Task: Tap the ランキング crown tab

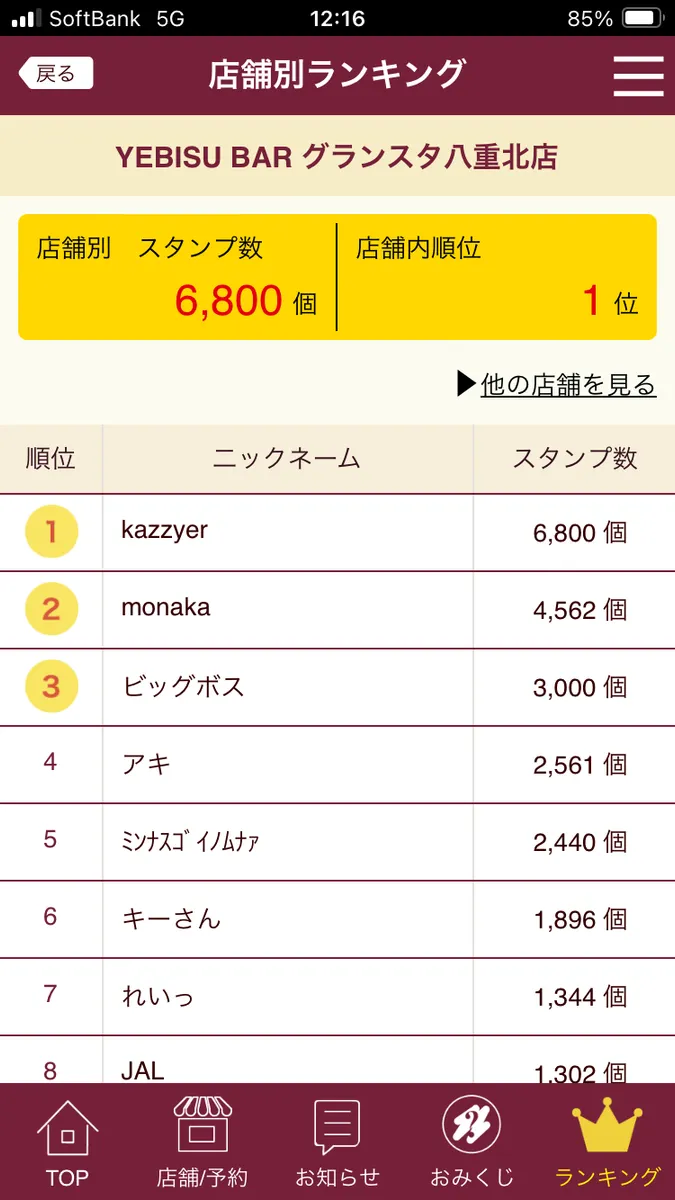Action: [x=607, y=1143]
